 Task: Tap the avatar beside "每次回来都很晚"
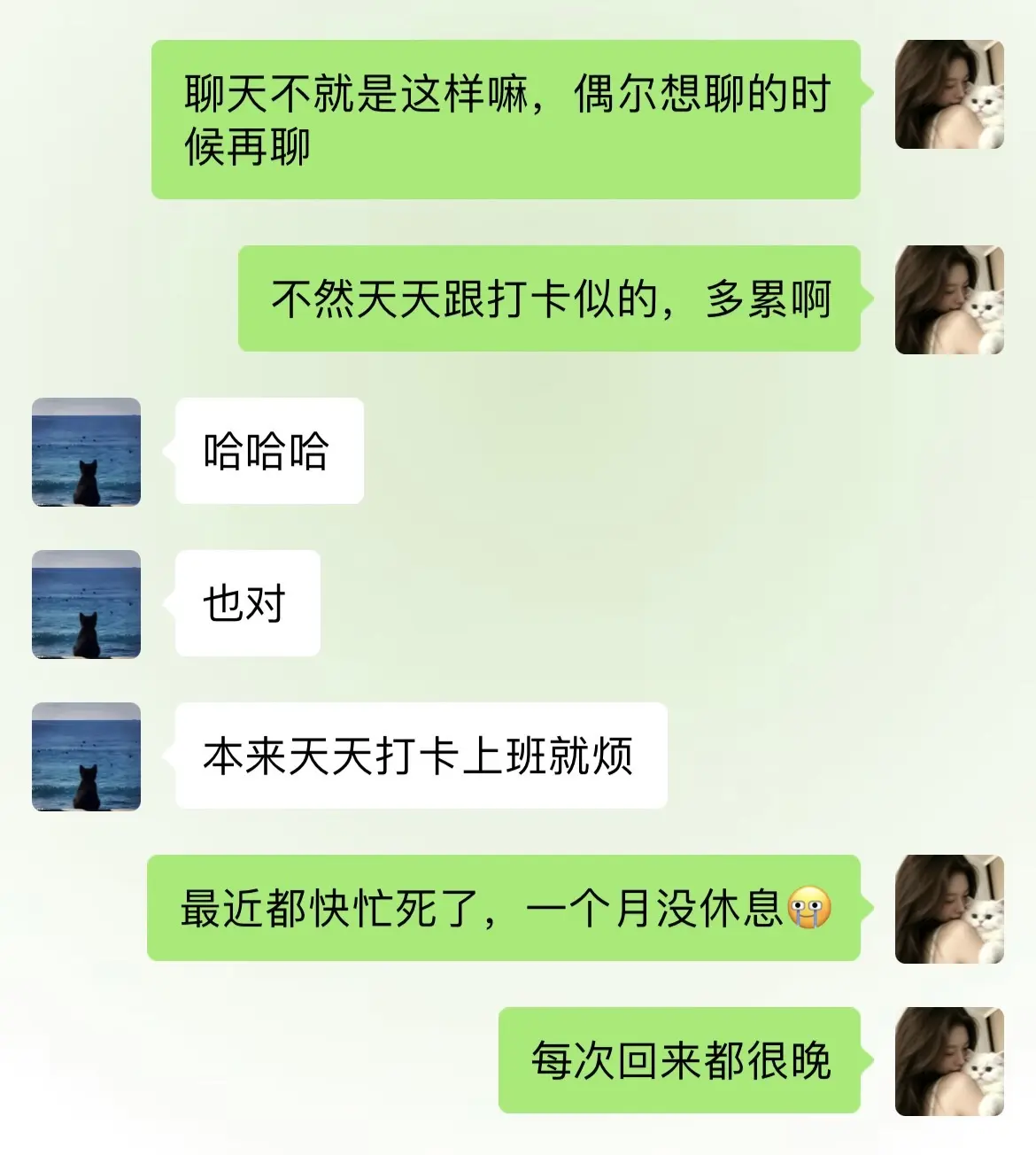tap(949, 1061)
